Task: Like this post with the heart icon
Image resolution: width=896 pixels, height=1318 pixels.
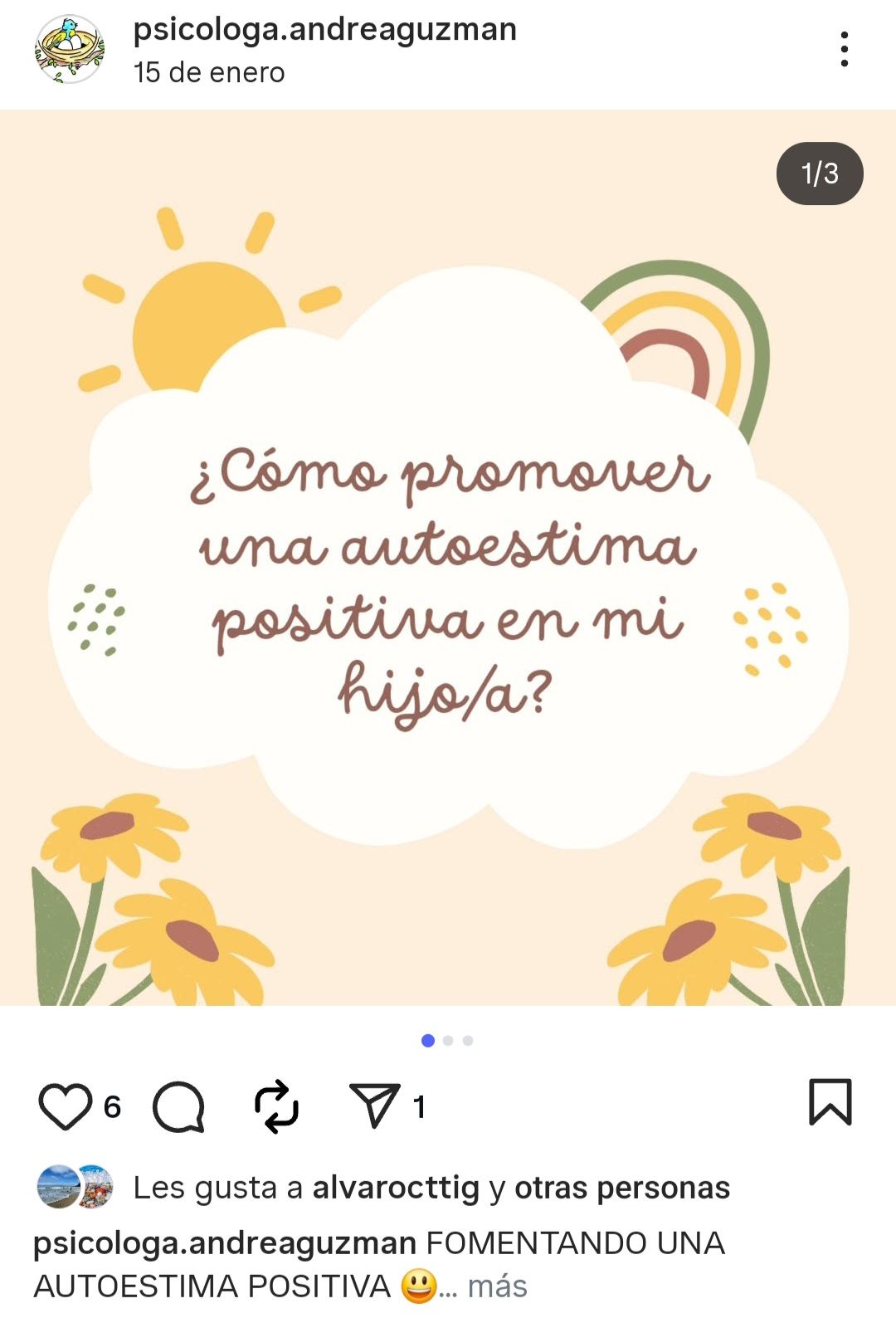Action: coord(66,1106)
